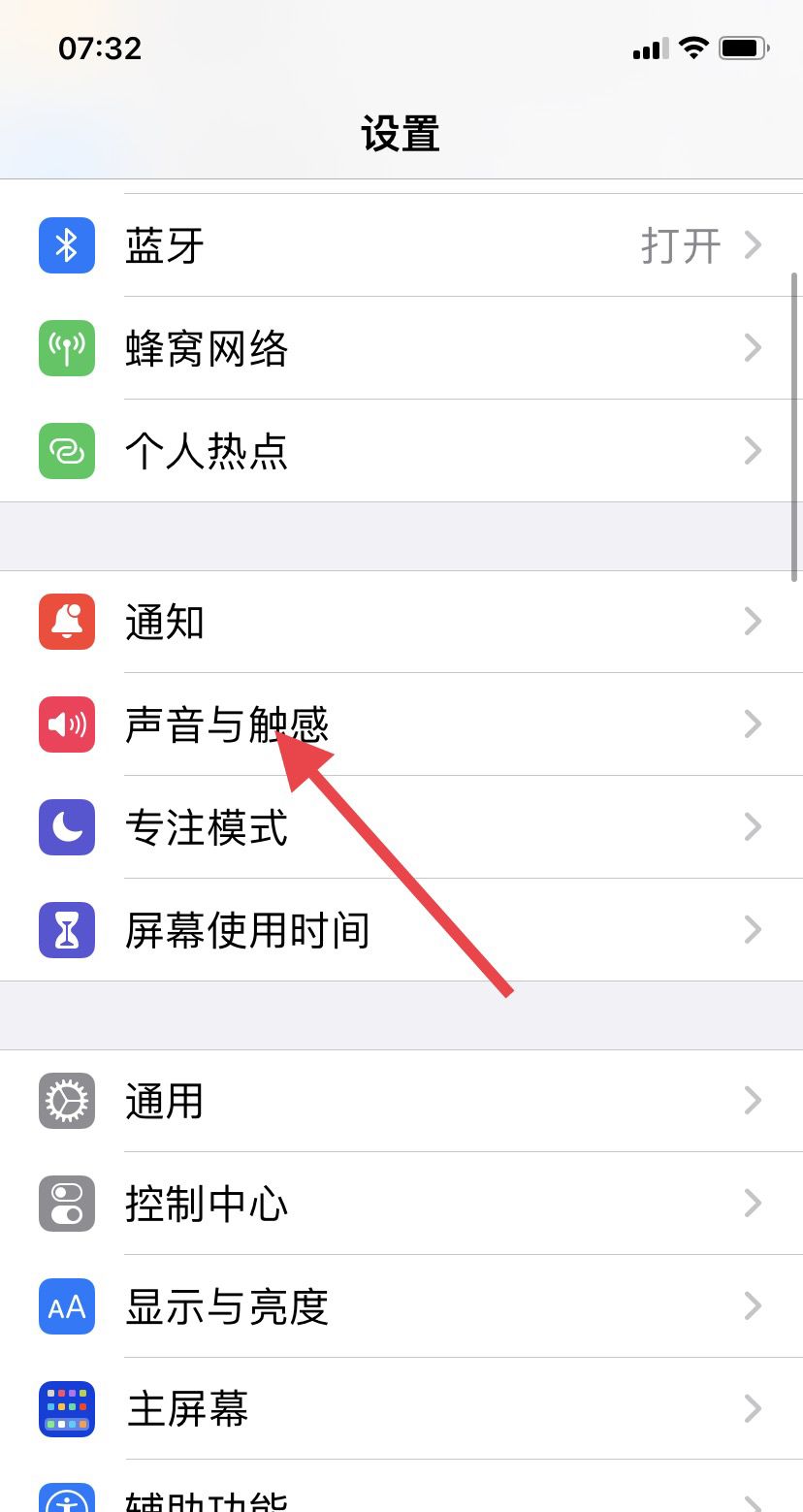Tap the 主屏幕 grid icon
Viewport: 803px width, 1512px height.
(65, 1409)
